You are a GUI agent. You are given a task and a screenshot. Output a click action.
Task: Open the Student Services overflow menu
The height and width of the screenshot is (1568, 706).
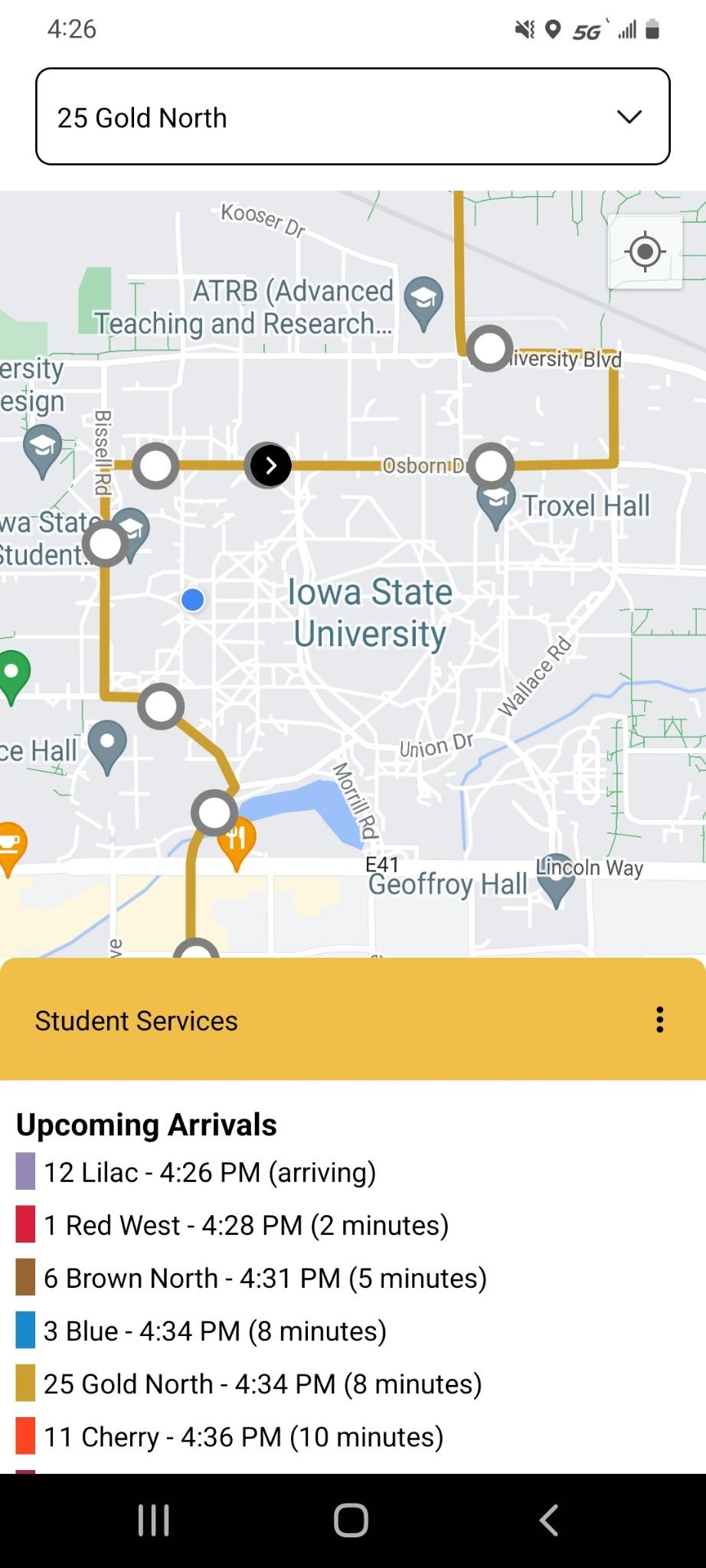(659, 1020)
